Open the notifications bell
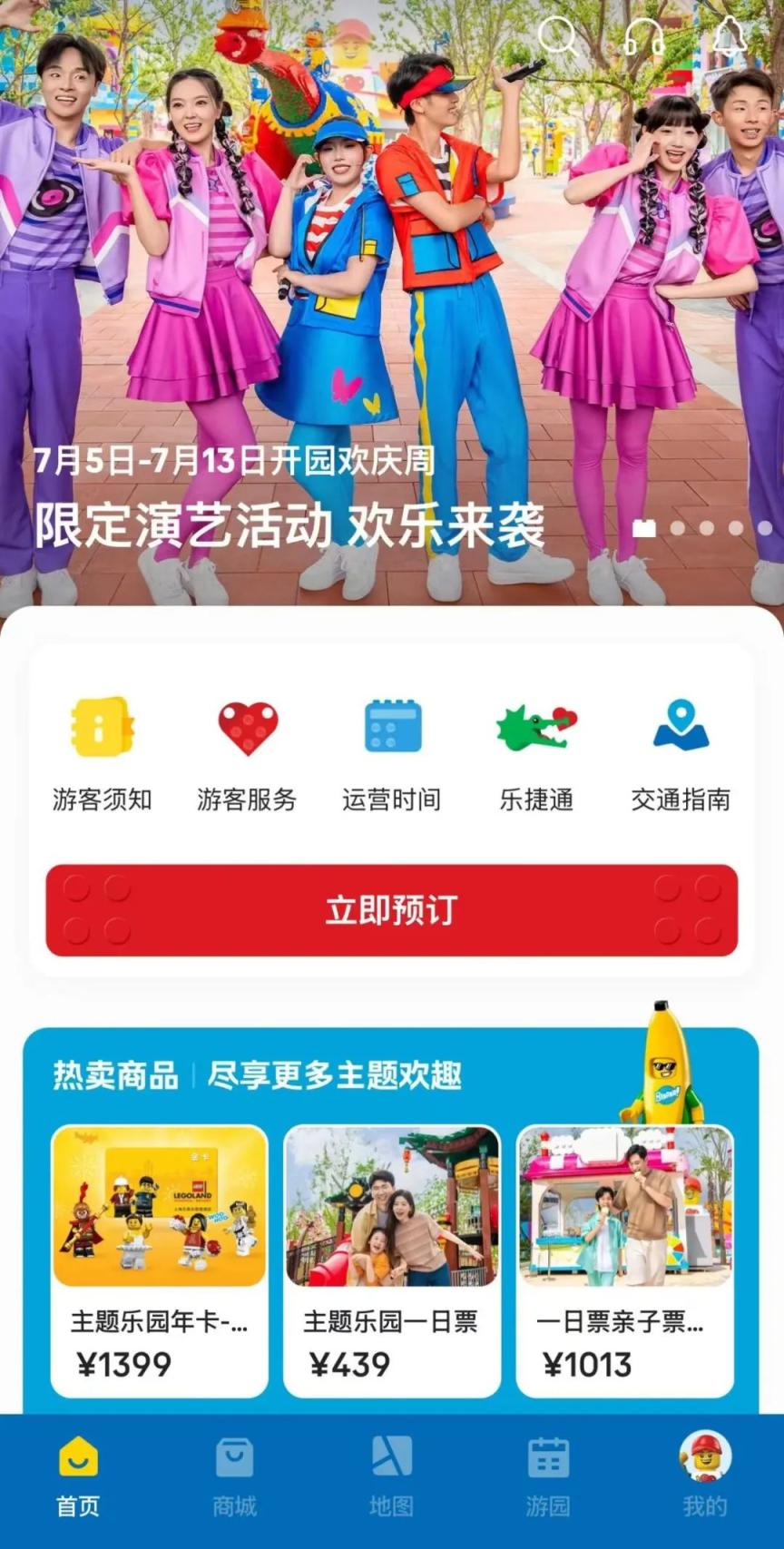 click(x=729, y=36)
